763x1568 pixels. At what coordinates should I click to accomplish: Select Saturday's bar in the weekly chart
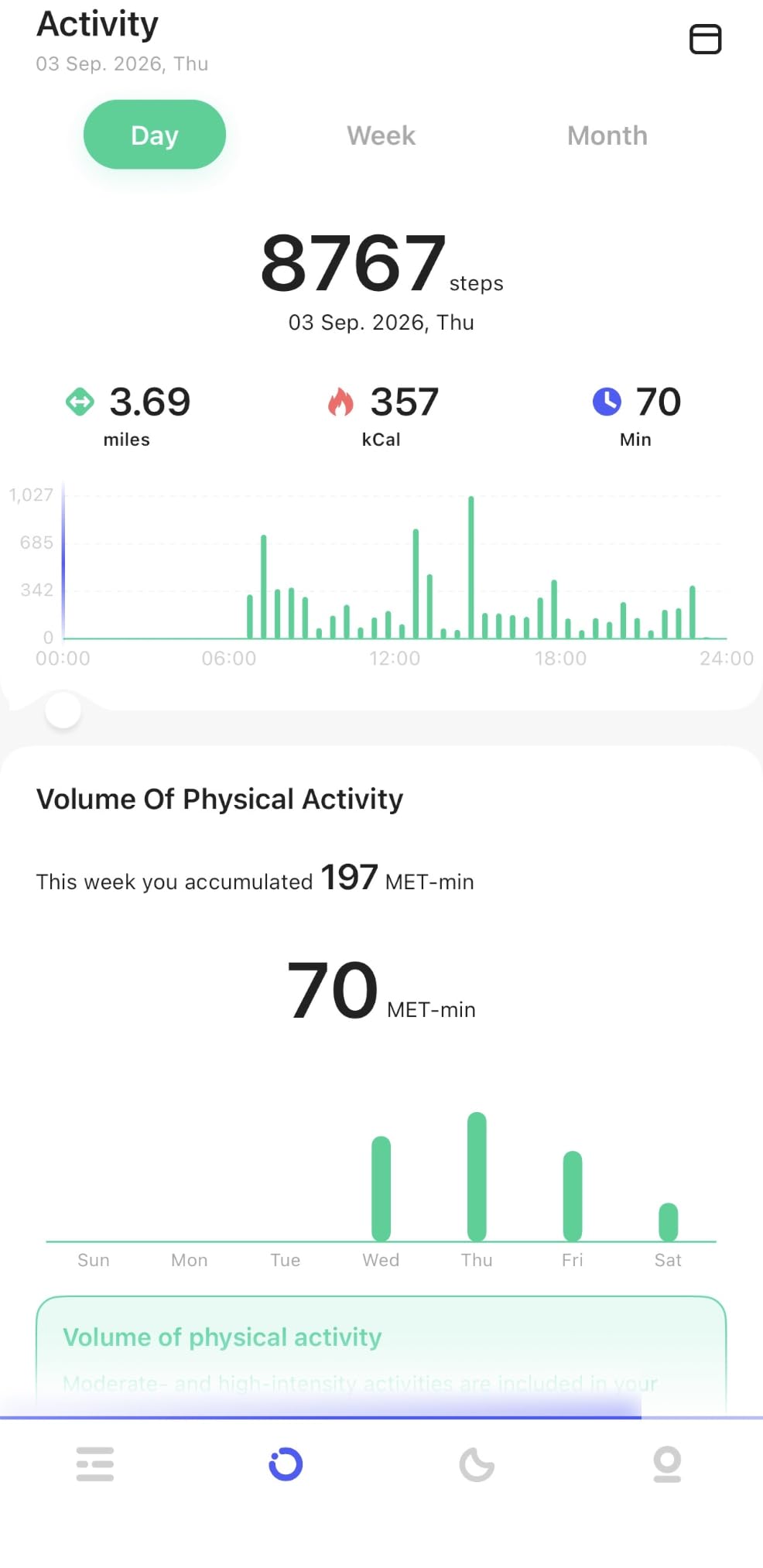668,1222
